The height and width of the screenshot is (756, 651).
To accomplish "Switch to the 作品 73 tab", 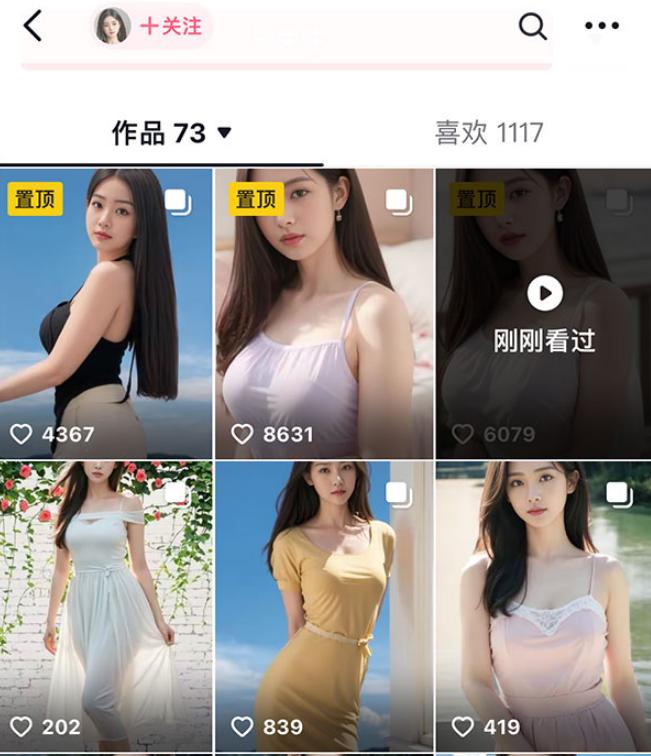I will coord(171,133).
